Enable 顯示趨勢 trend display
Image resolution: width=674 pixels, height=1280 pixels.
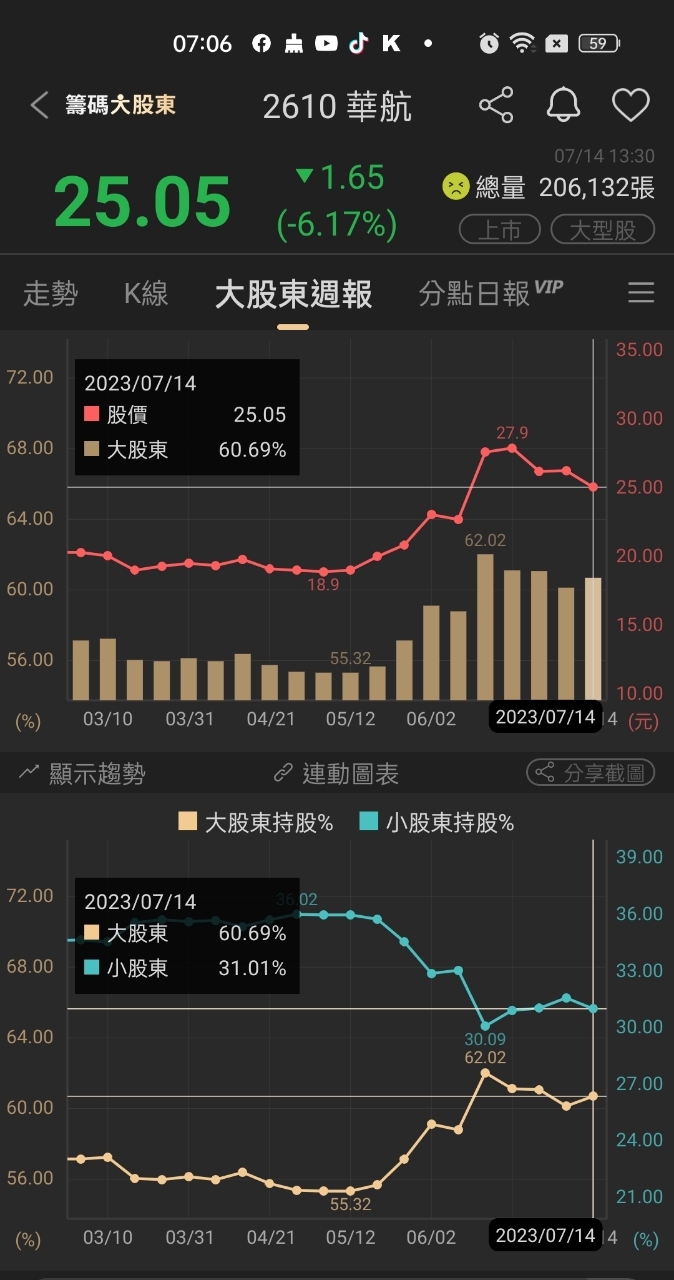coord(82,773)
